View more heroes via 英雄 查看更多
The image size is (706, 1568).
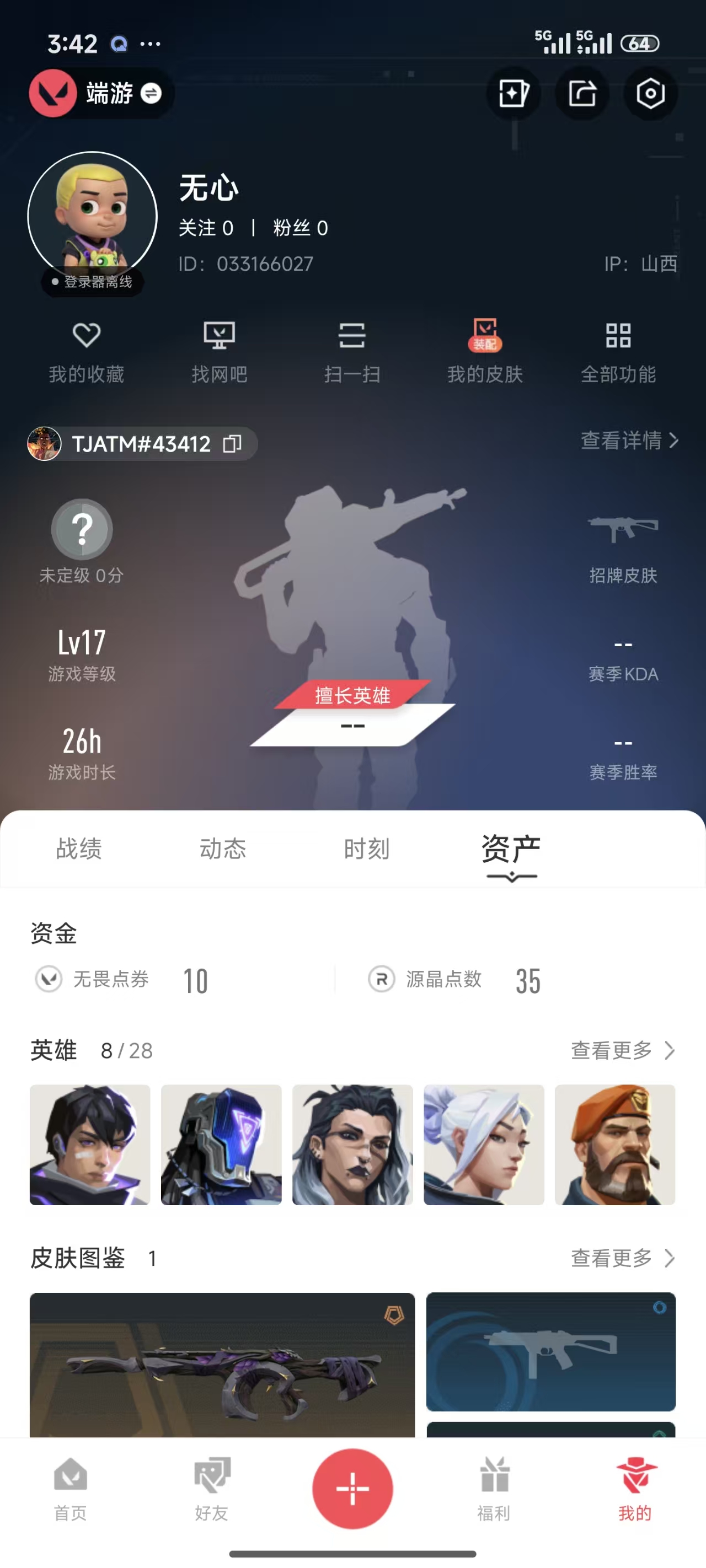622,1050
